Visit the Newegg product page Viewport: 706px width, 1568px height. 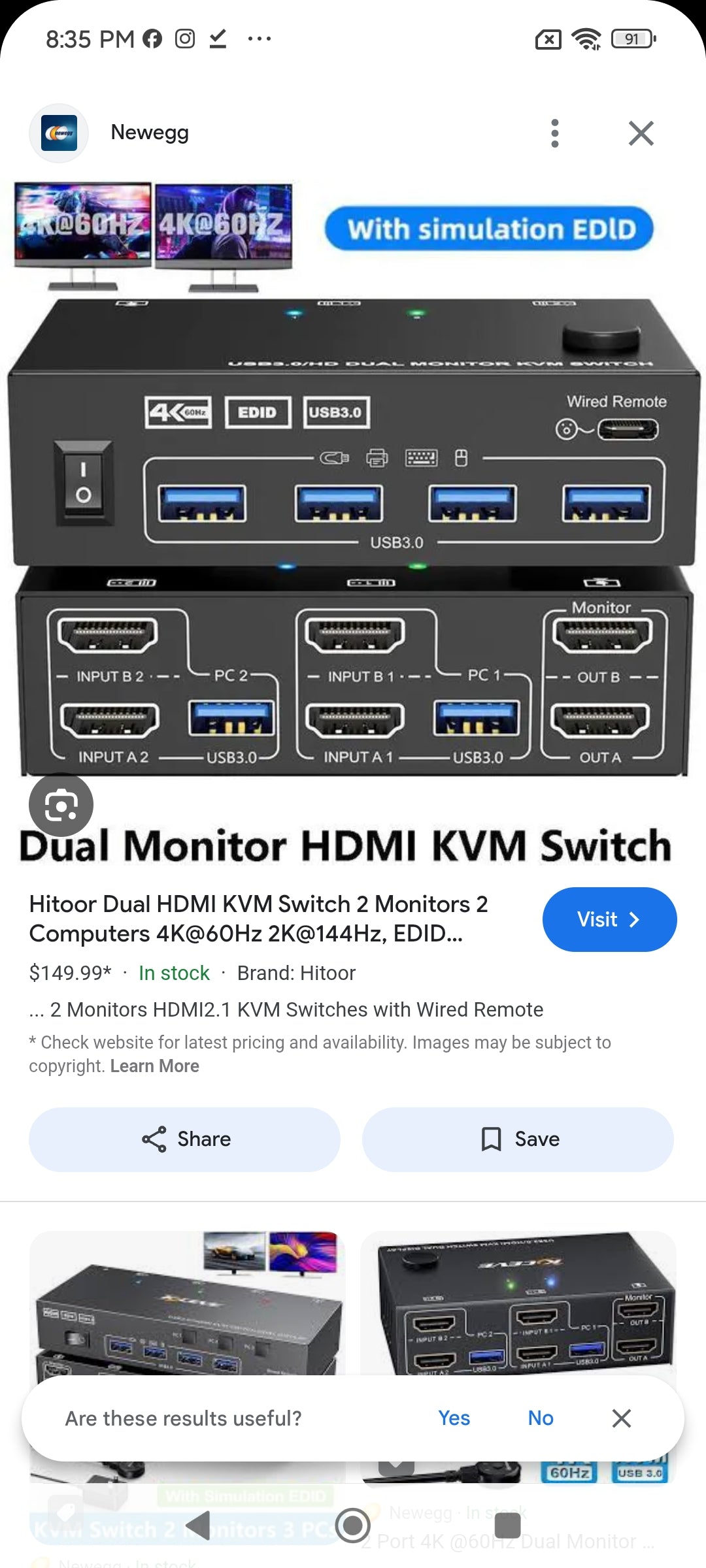pos(609,919)
